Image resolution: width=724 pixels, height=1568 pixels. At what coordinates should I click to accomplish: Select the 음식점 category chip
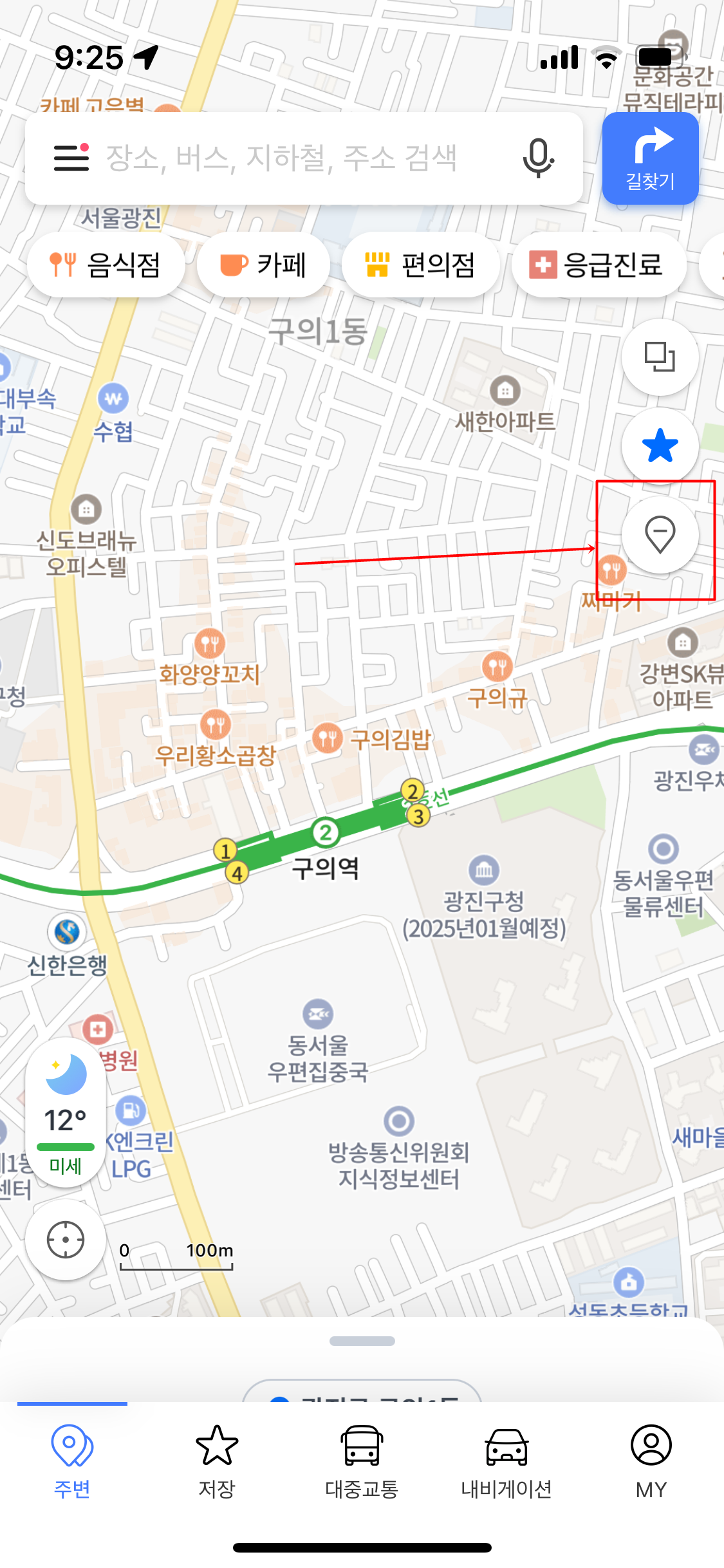(x=106, y=265)
